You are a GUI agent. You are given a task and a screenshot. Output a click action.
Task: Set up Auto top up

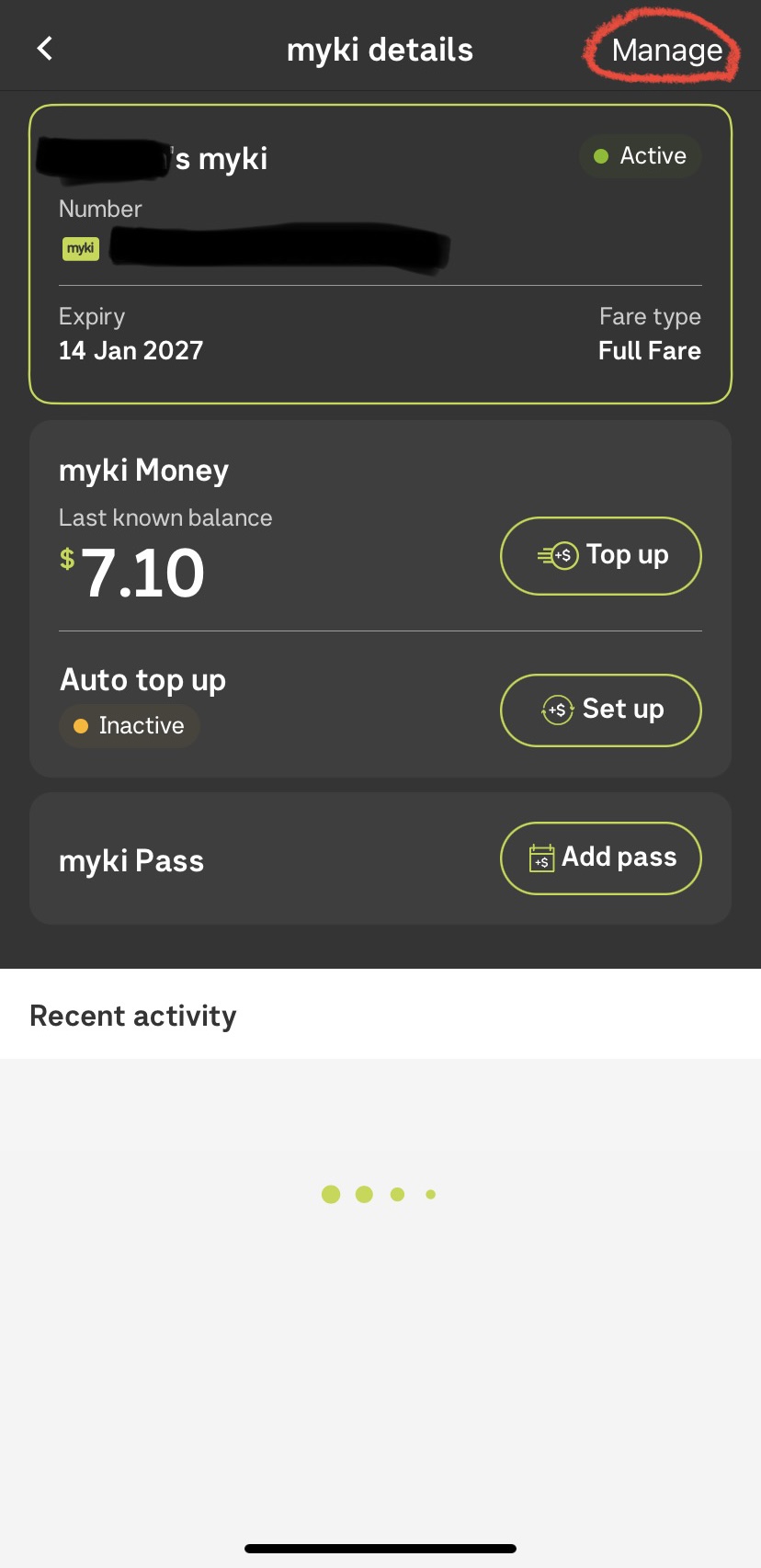click(x=600, y=710)
